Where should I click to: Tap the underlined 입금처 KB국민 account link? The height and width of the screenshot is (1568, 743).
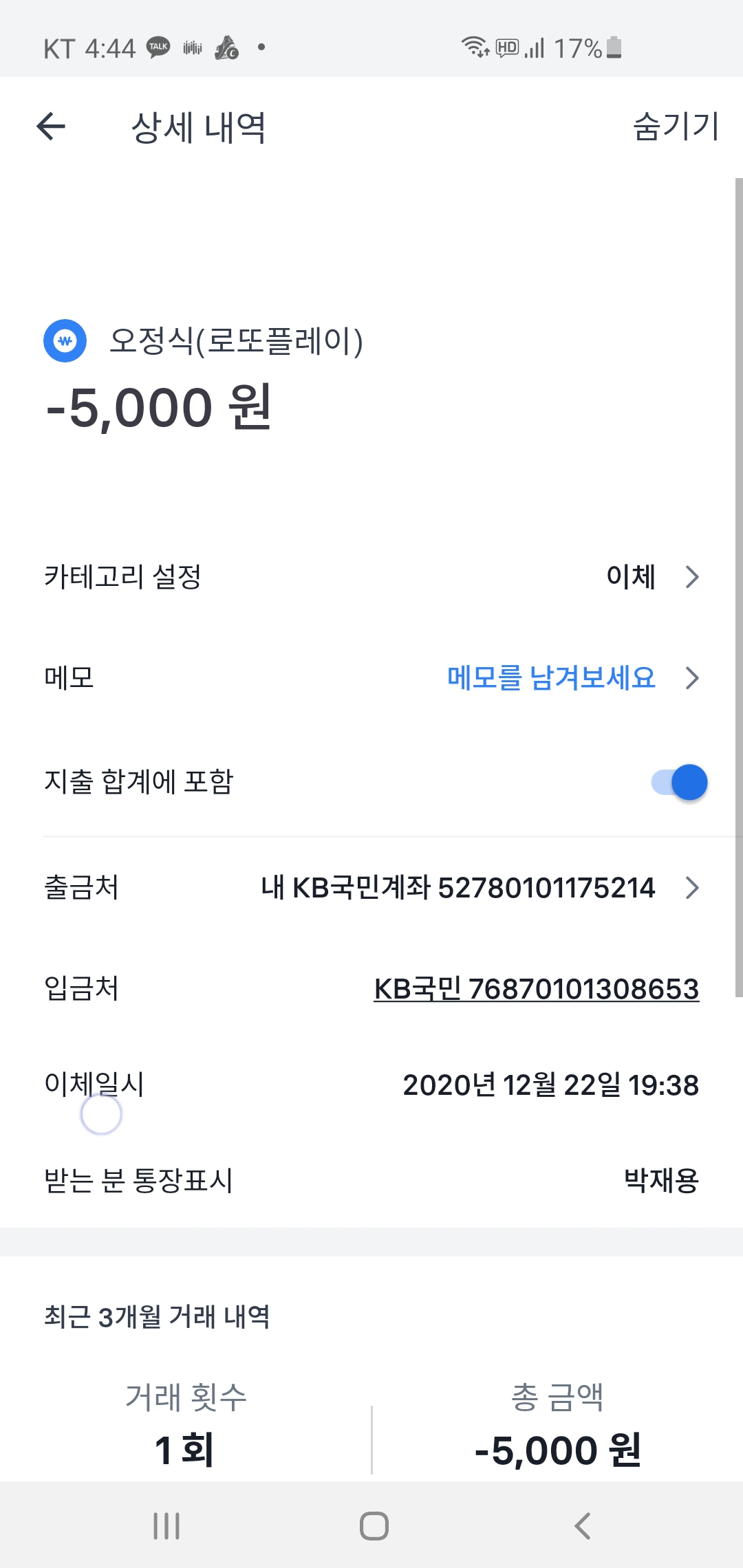coord(536,989)
